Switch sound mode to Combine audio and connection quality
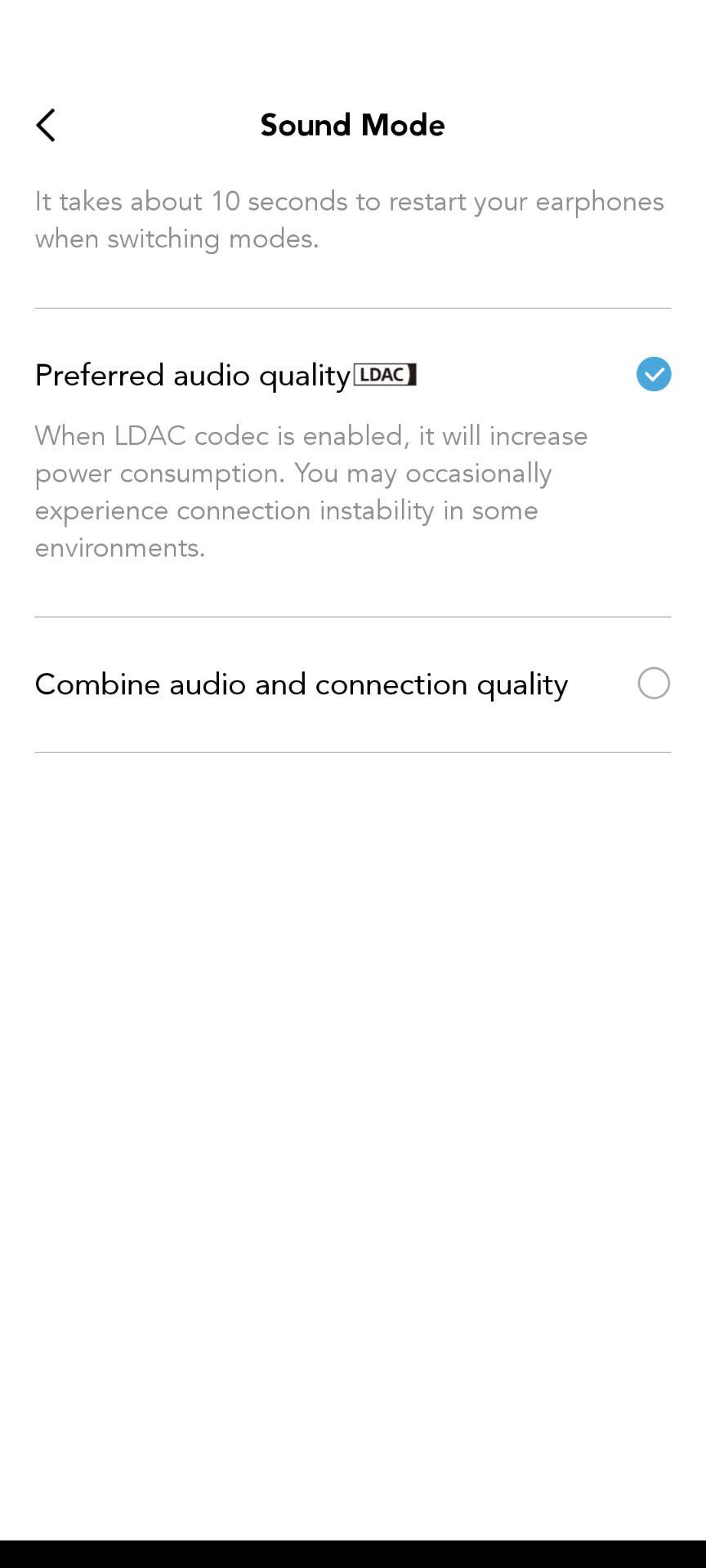Viewport: 706px width, 1568px height. coord(652,683)
